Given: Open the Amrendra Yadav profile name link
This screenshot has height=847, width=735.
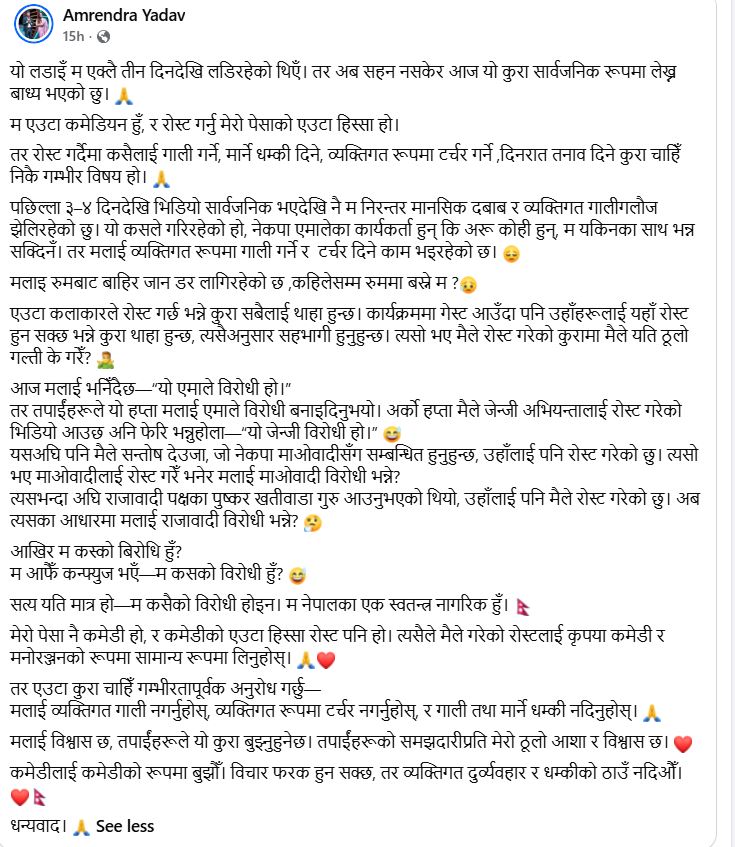Looking at the screenshot, I should (x=124, y=16).
